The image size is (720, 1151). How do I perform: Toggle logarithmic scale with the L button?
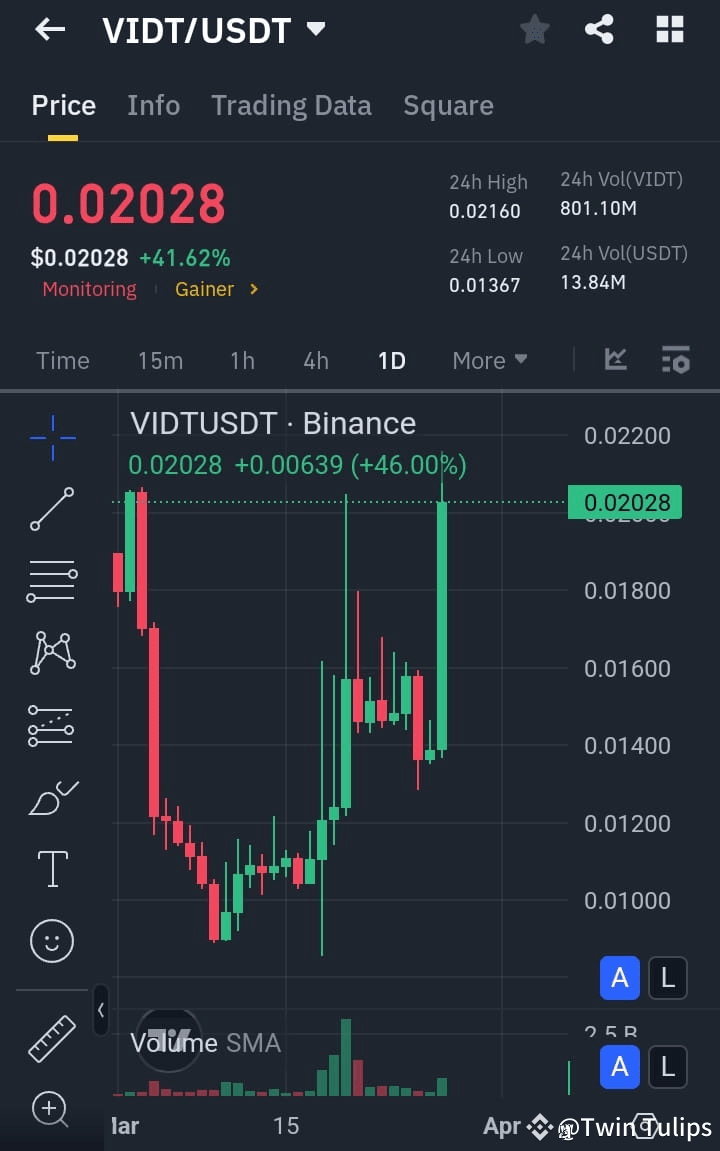pos(667,978)
